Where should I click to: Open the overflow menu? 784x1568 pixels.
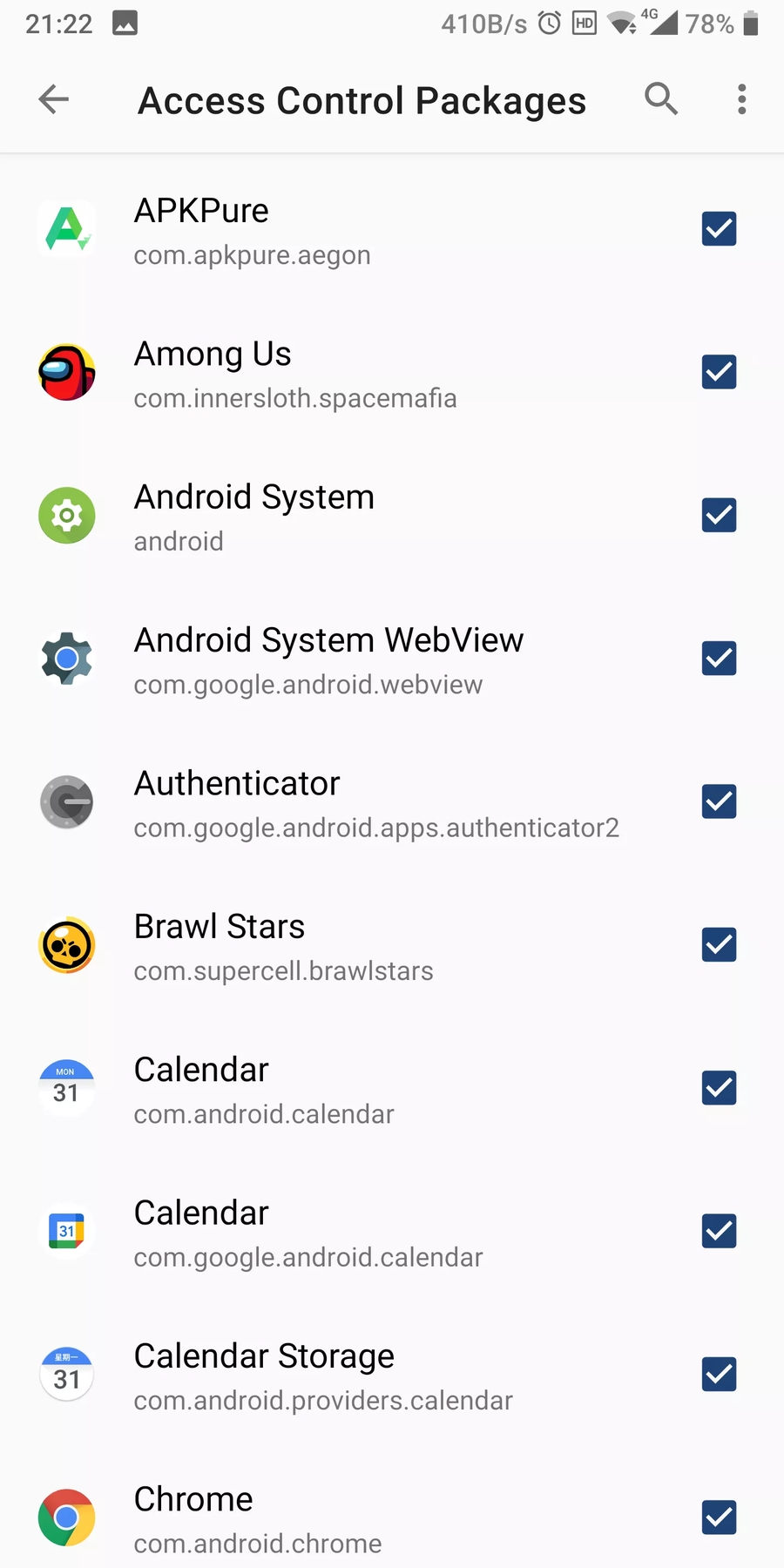coord(741,99)
